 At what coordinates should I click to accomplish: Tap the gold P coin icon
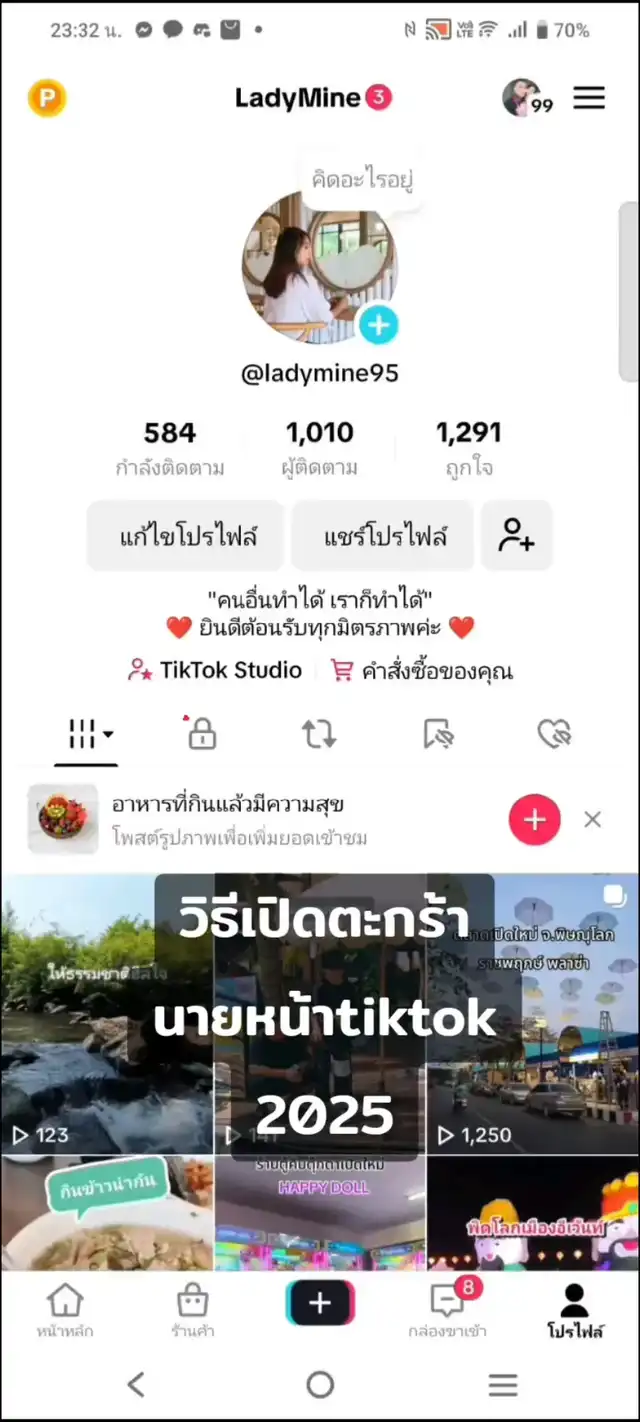click(x=47, y=98)
